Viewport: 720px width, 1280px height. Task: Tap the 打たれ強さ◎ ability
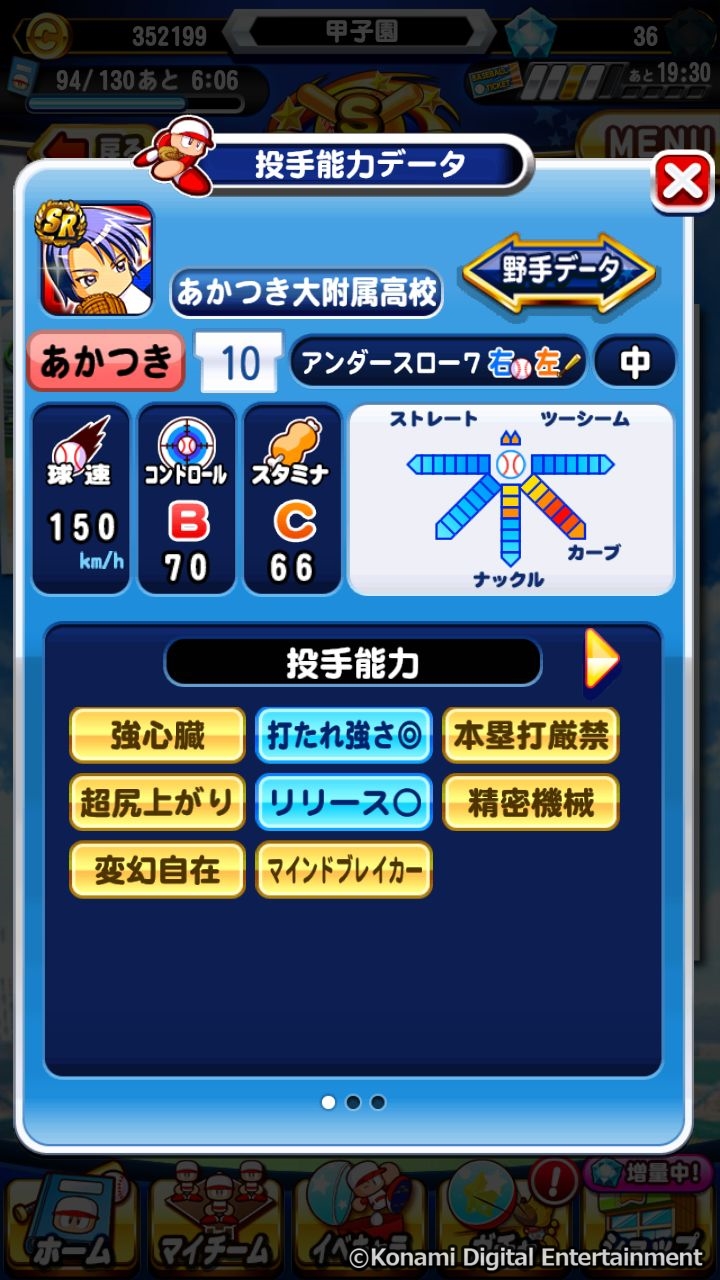point(344,736)
